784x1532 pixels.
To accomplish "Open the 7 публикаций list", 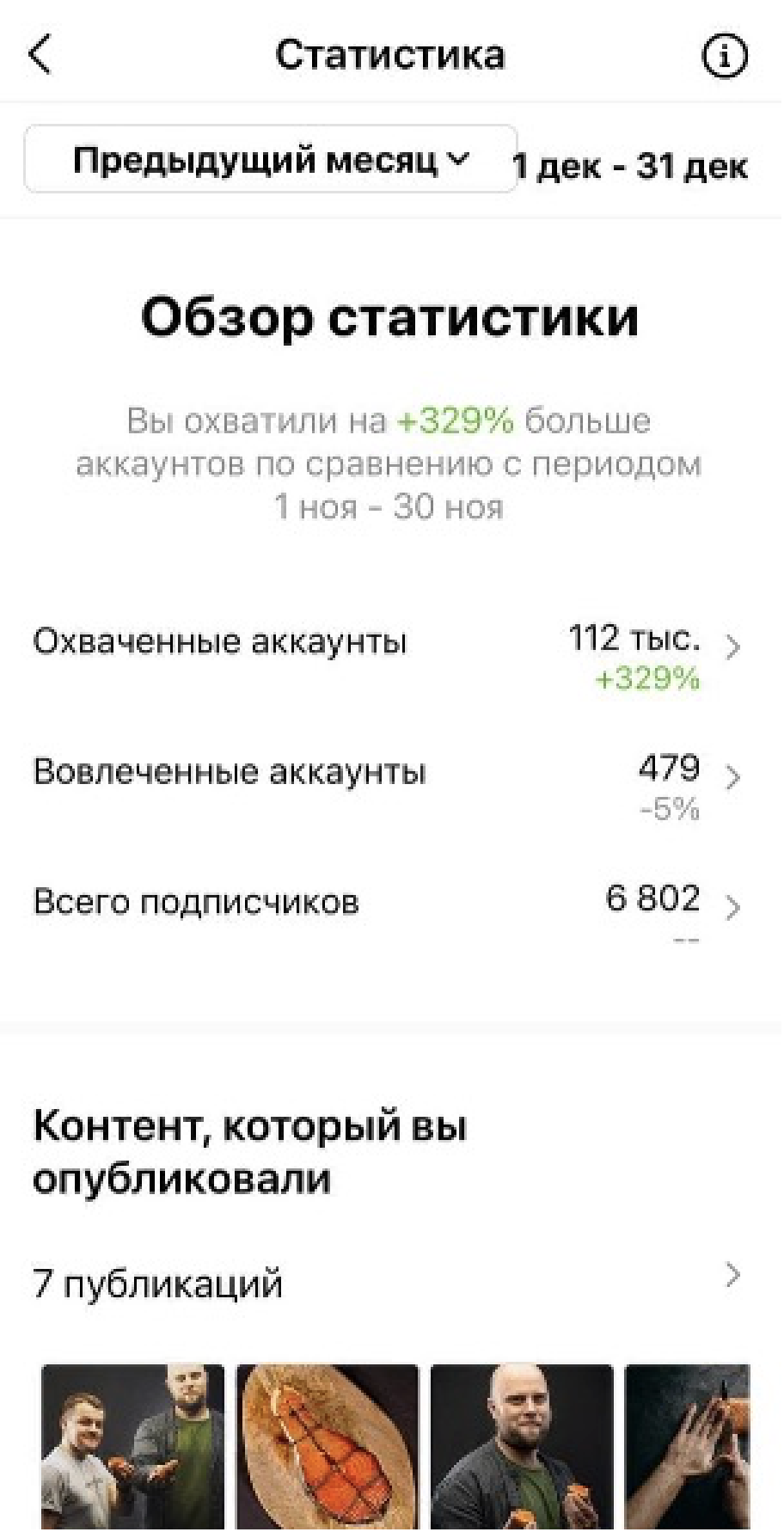I will point(387,1278).
